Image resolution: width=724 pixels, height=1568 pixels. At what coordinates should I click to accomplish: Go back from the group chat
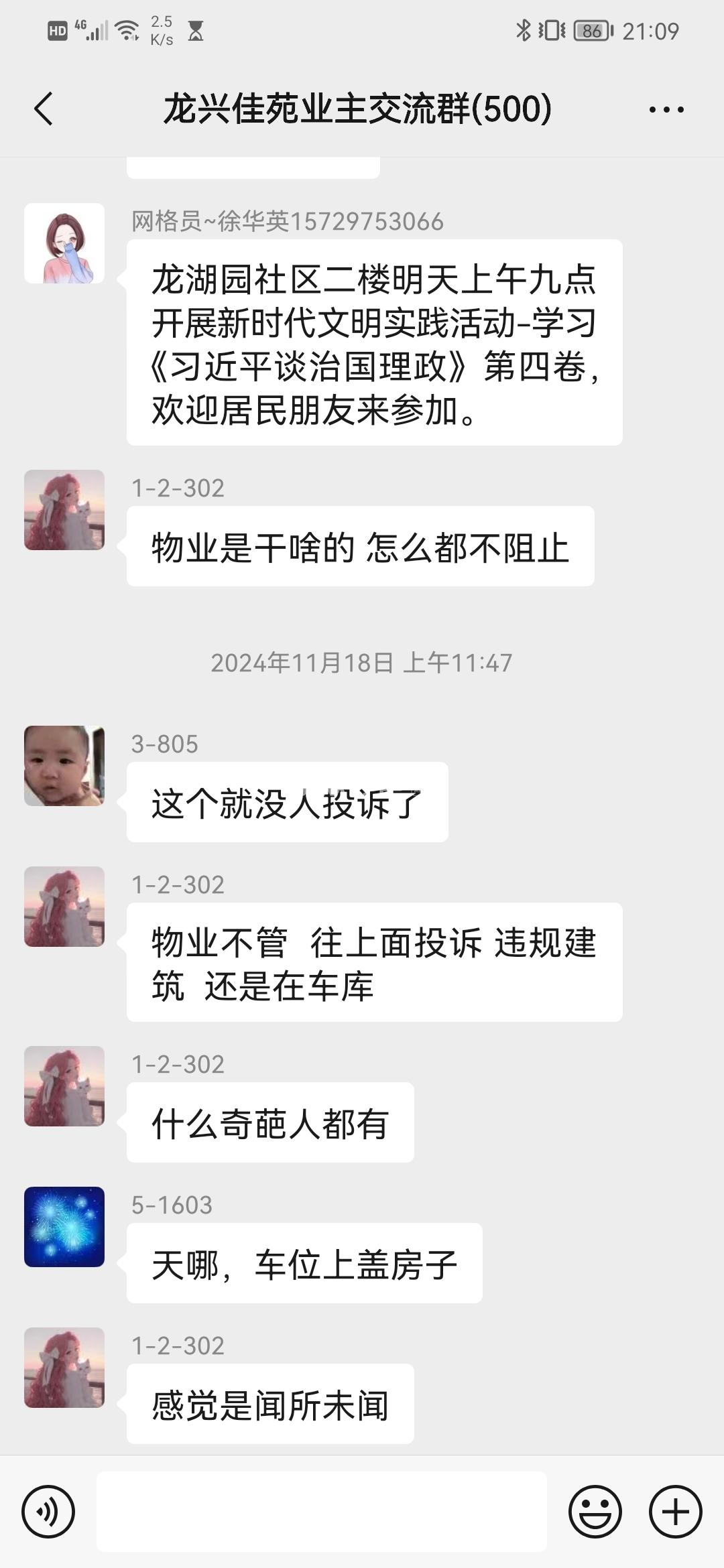point(44,109)
